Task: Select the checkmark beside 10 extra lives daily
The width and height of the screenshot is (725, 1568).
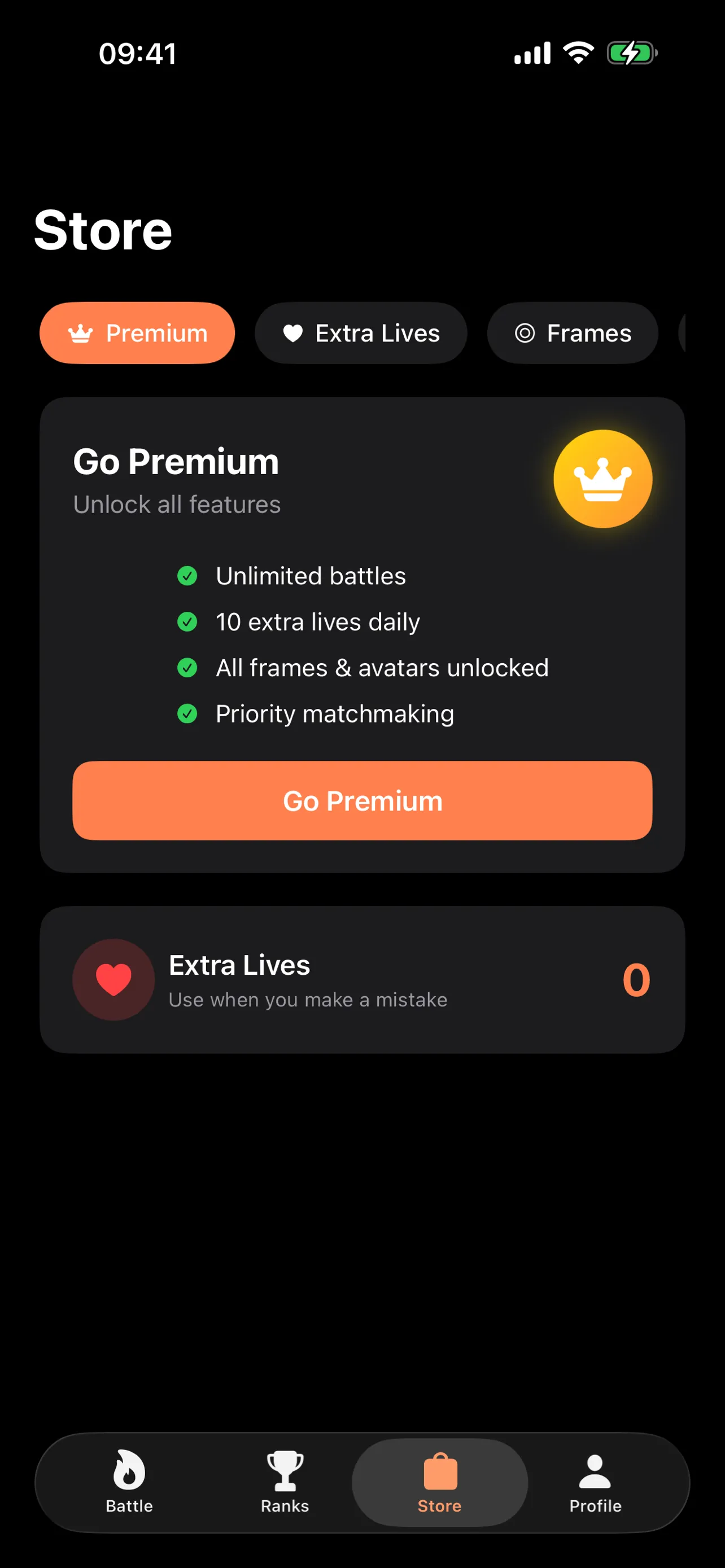Action: tap(188, 621)
